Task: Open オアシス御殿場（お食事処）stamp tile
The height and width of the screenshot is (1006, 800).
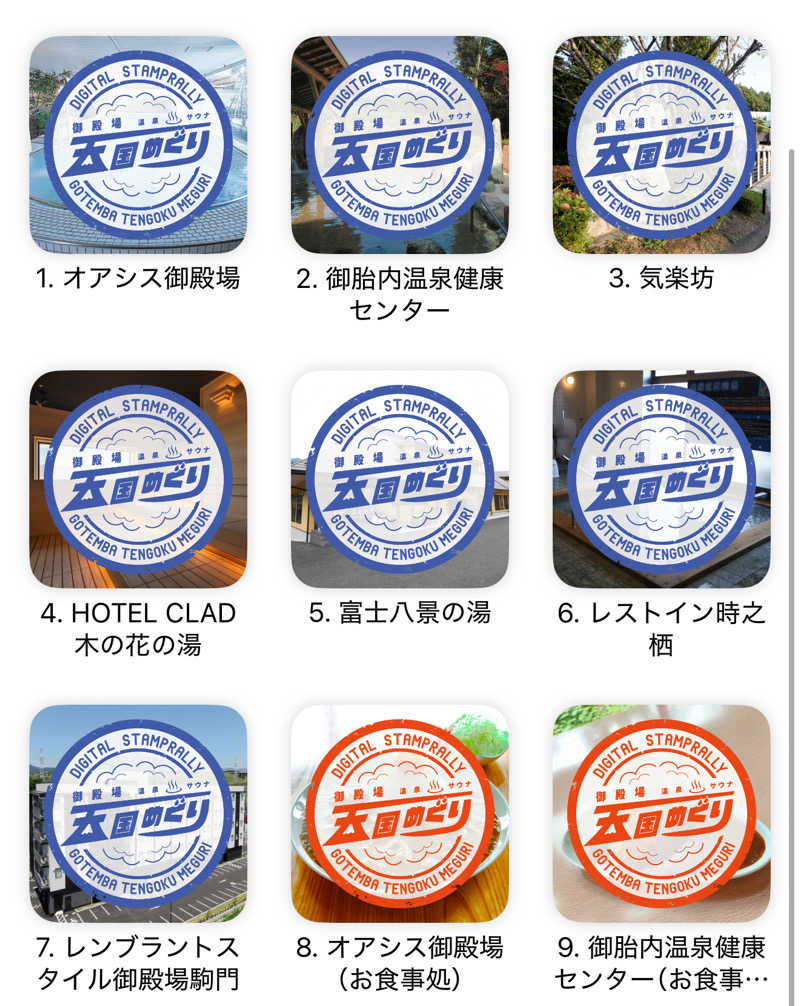Action: (400, 813)
